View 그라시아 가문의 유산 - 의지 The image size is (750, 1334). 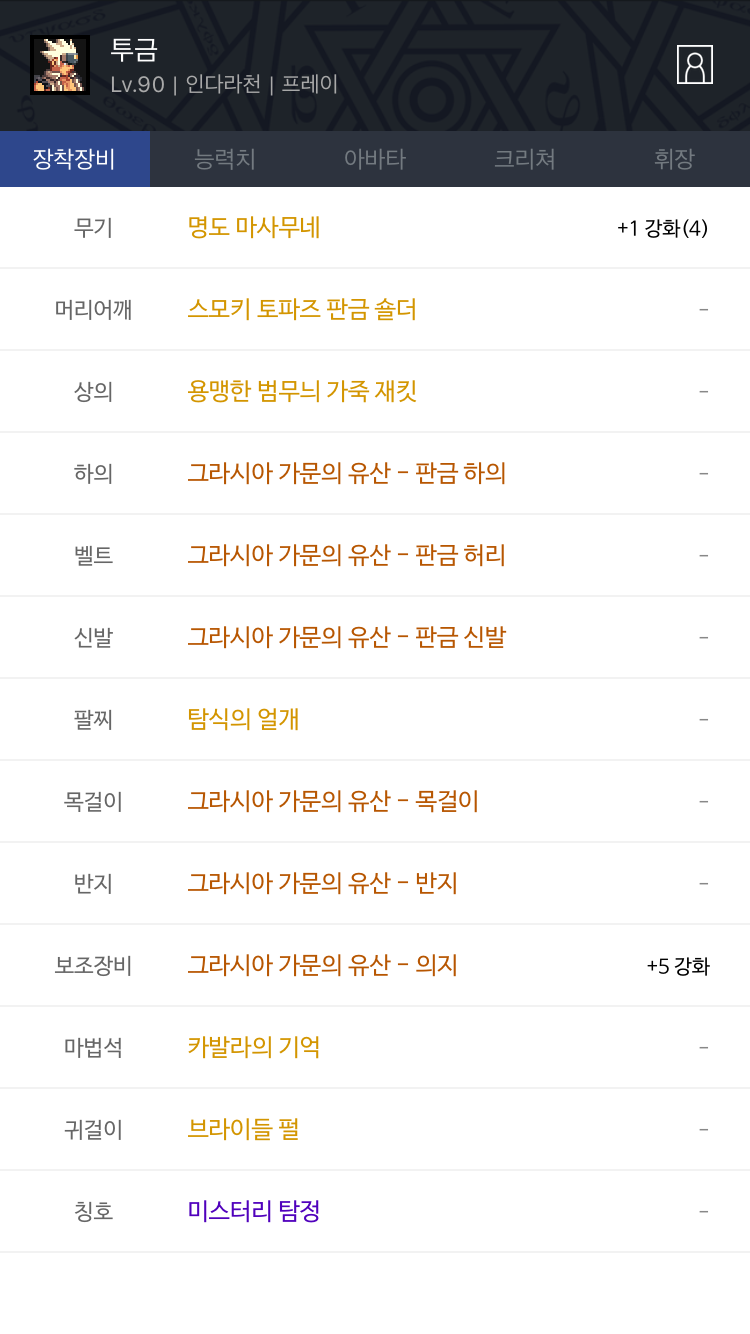click(x=323, y=966)
